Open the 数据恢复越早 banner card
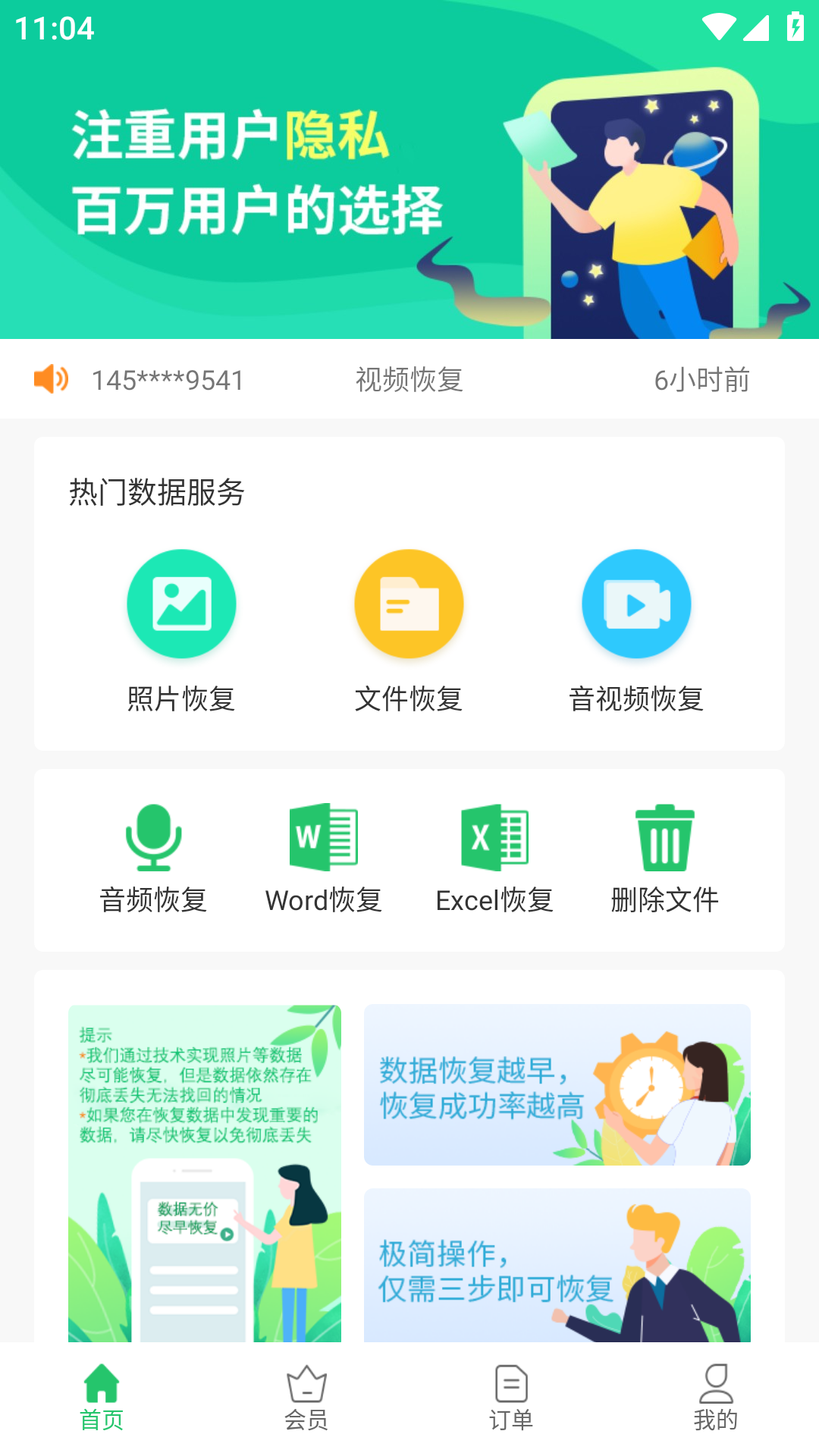The image size is (819, 1456). coord(557,1084)
